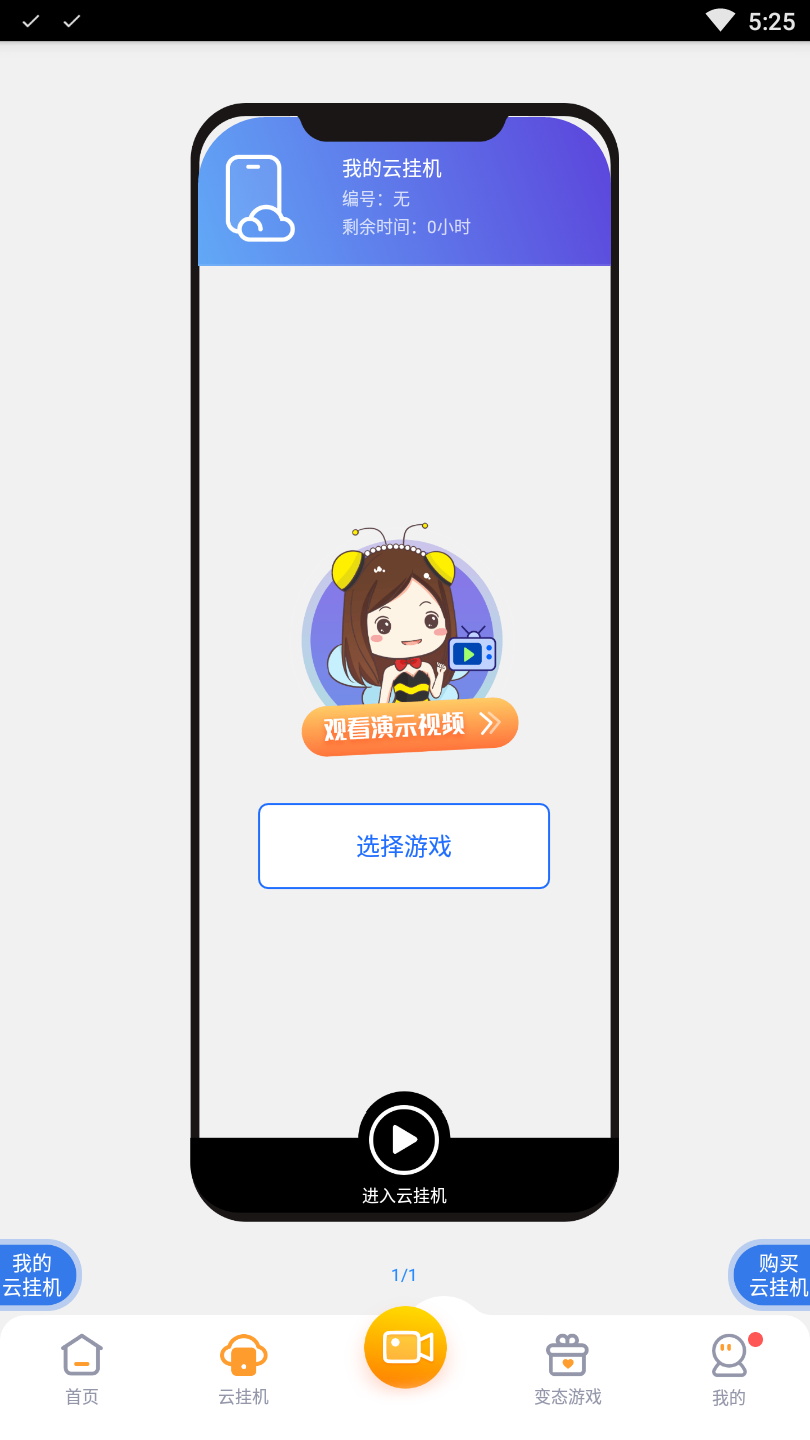Open 我的云挂机 floating button
Screen dimensions: 810x1440
[36, 1275]
